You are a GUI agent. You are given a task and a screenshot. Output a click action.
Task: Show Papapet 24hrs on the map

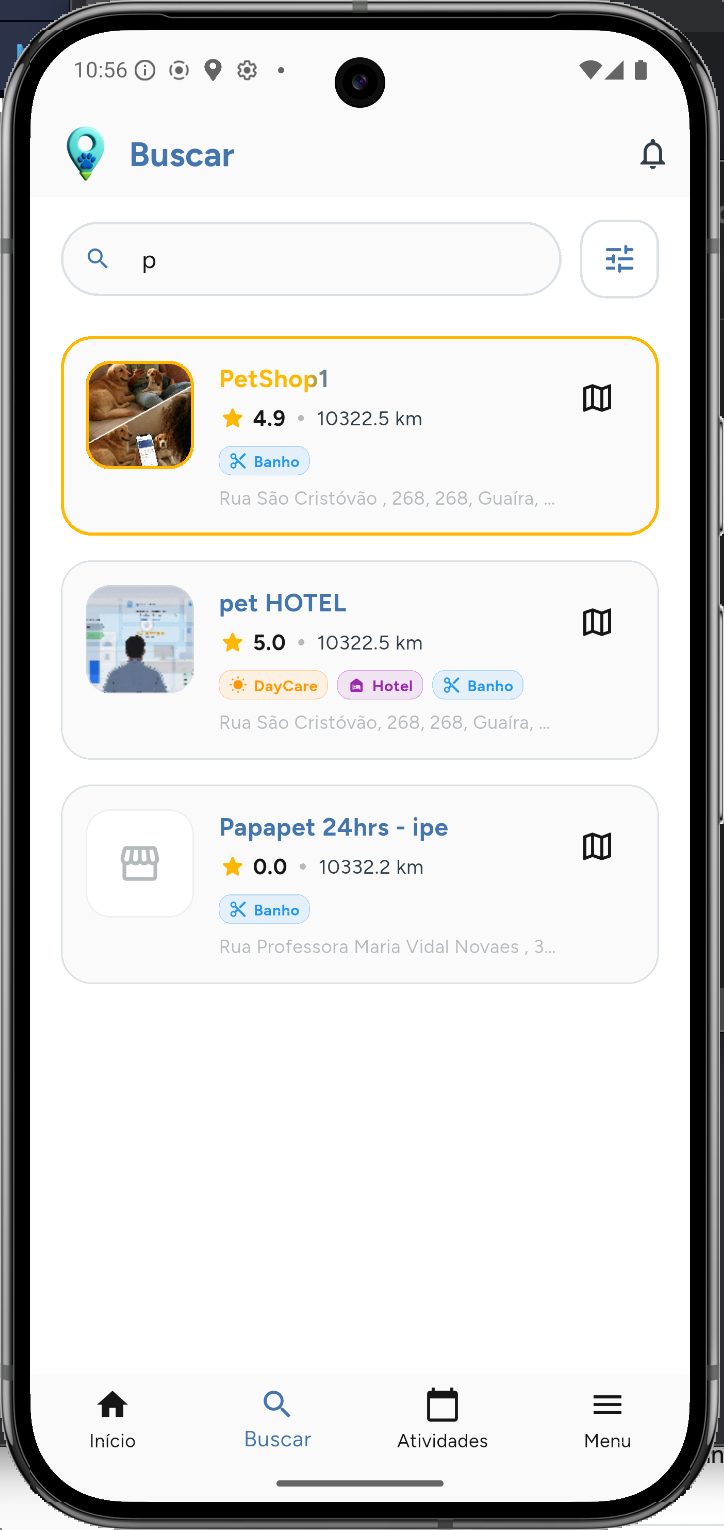597,846
